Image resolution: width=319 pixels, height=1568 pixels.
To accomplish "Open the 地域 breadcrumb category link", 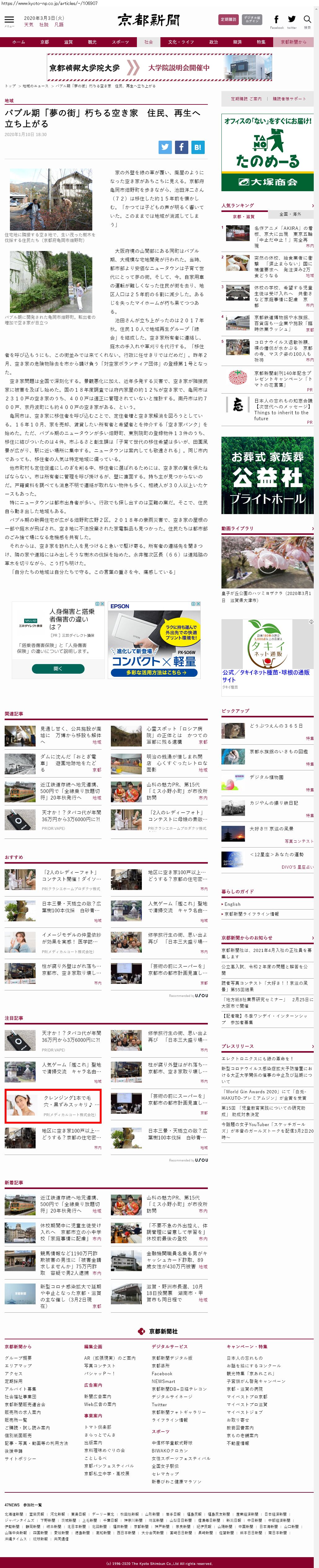I will [x=9, y=100].
